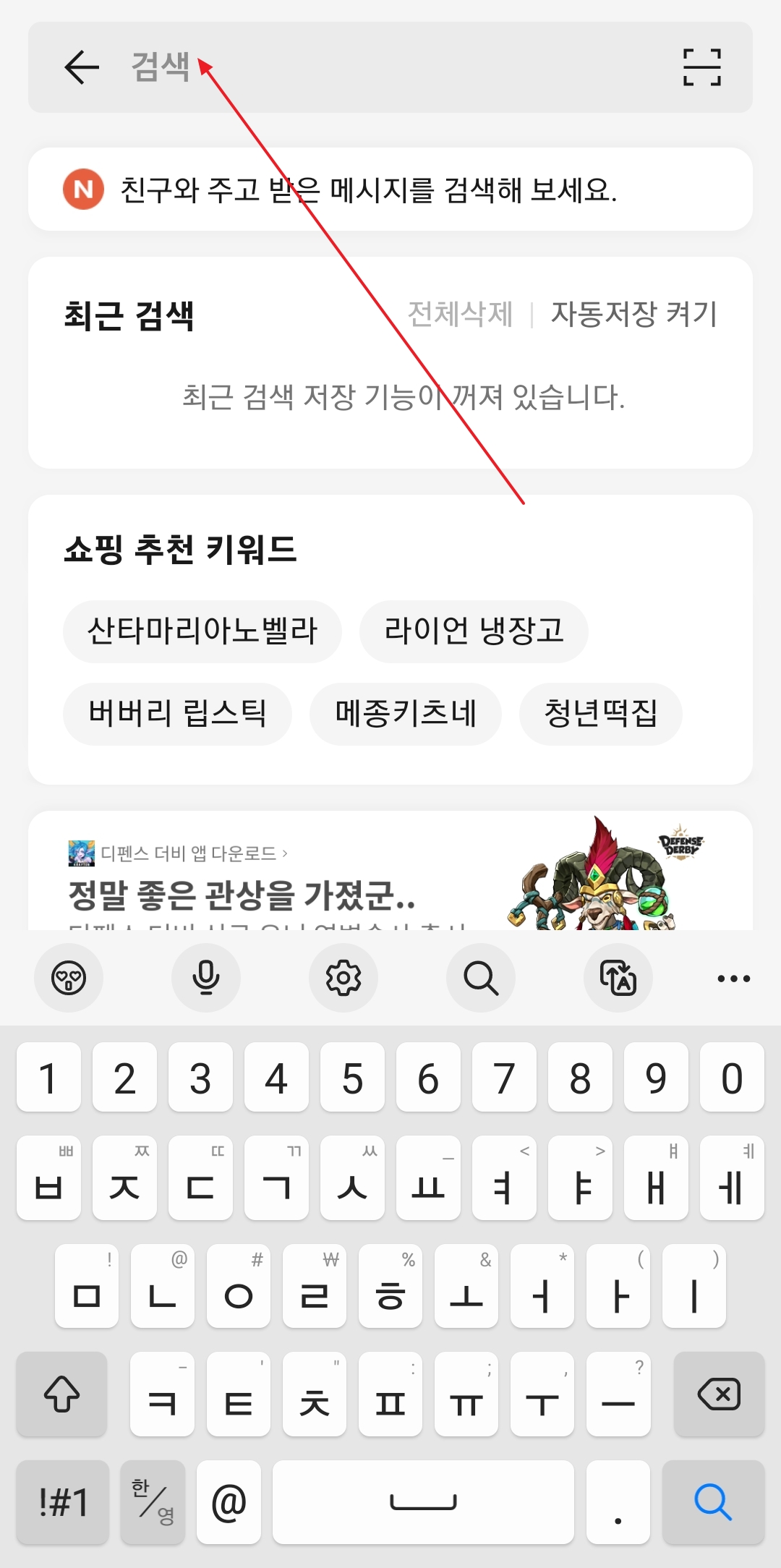Open keyboard settings via gear icon

[343, 977]
